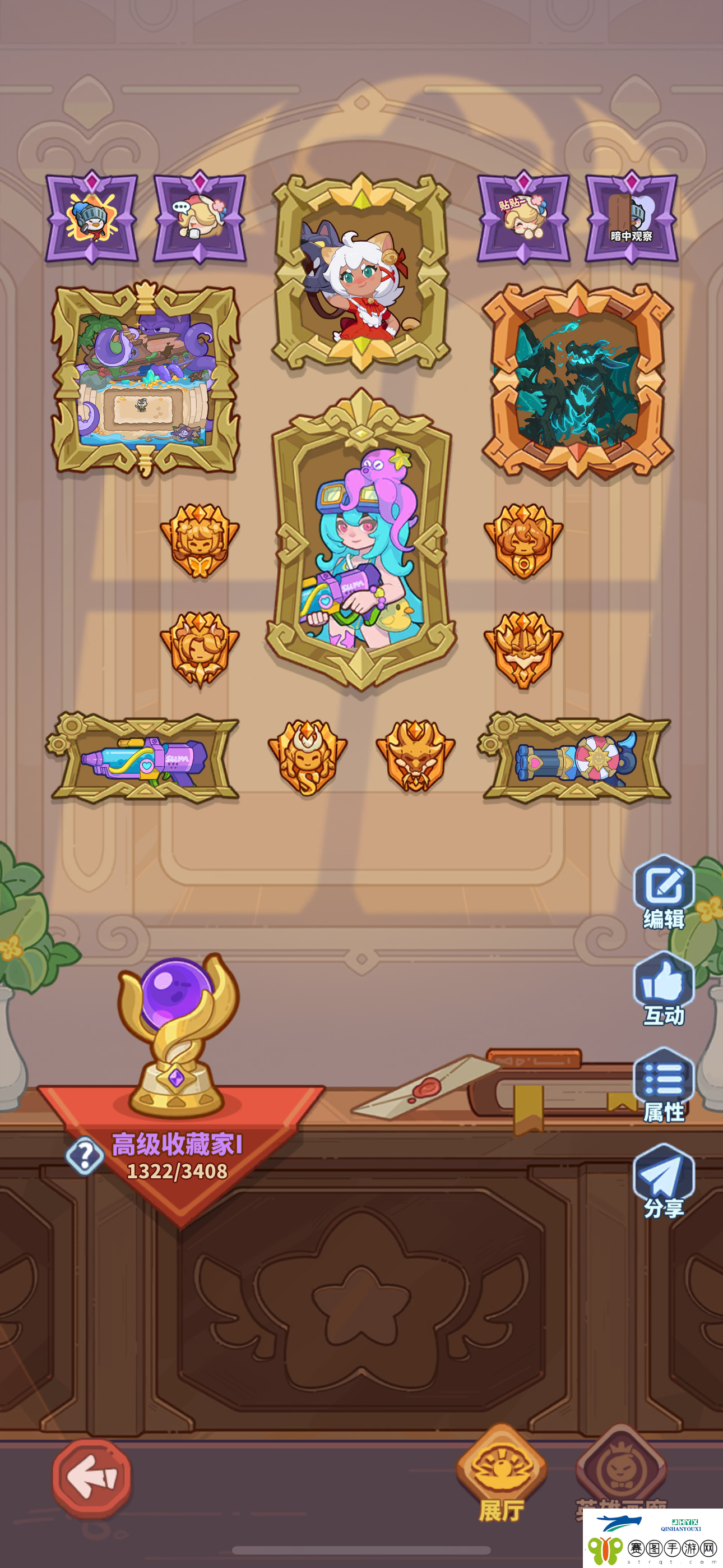Viewport: 723px width, 1568px height.
Task: Select the purple water gun frame
Action: point(145,759)
